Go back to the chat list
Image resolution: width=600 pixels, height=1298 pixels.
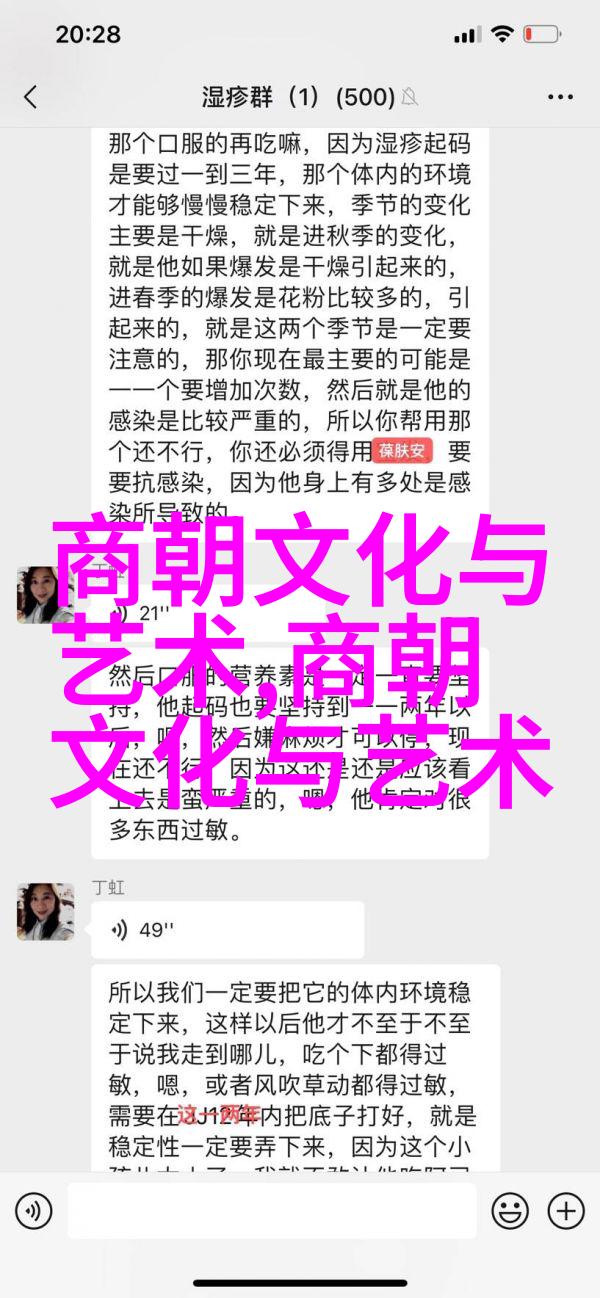pos(30,97)
